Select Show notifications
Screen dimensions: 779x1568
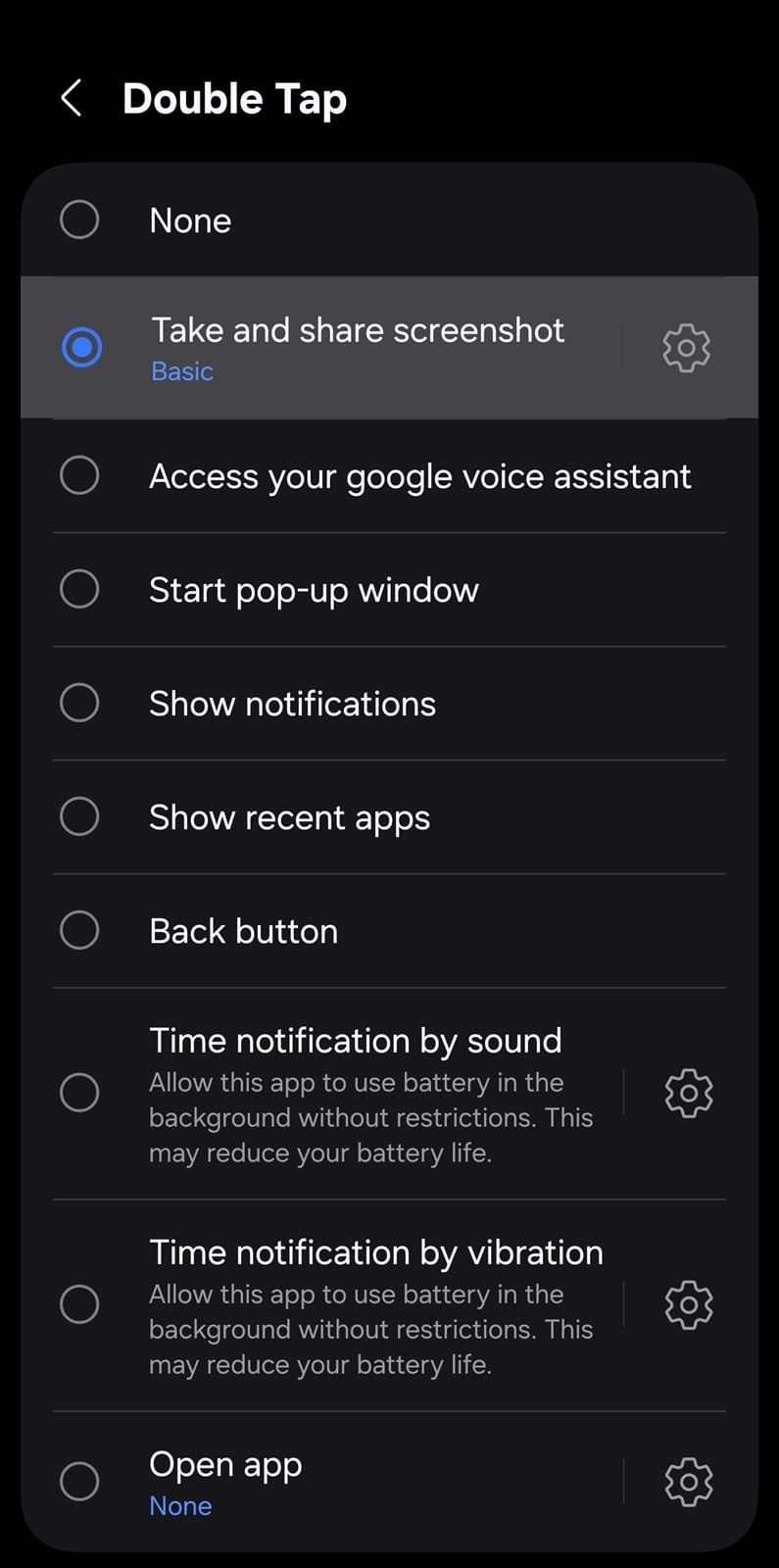[x=79, y=704]
